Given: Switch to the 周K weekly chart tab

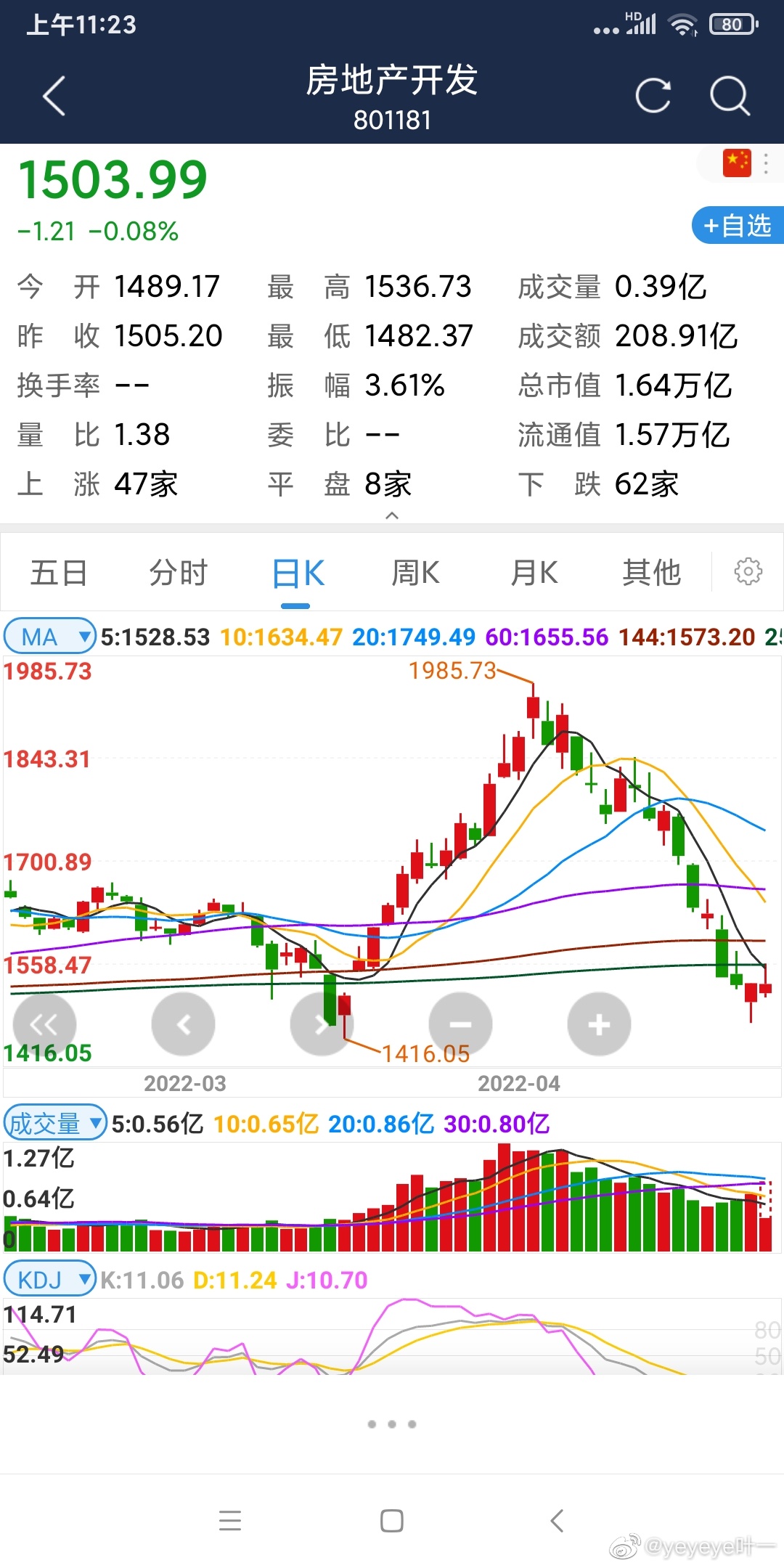Looking at the screenshot, I should (x=417, y=571).
